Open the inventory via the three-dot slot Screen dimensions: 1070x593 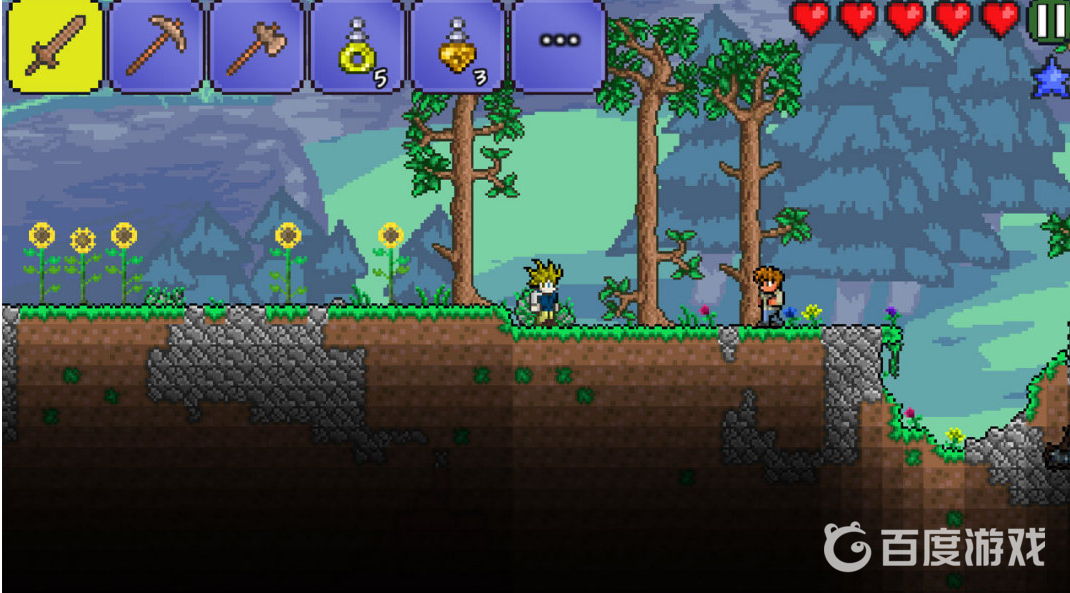(x=558, y=42)
